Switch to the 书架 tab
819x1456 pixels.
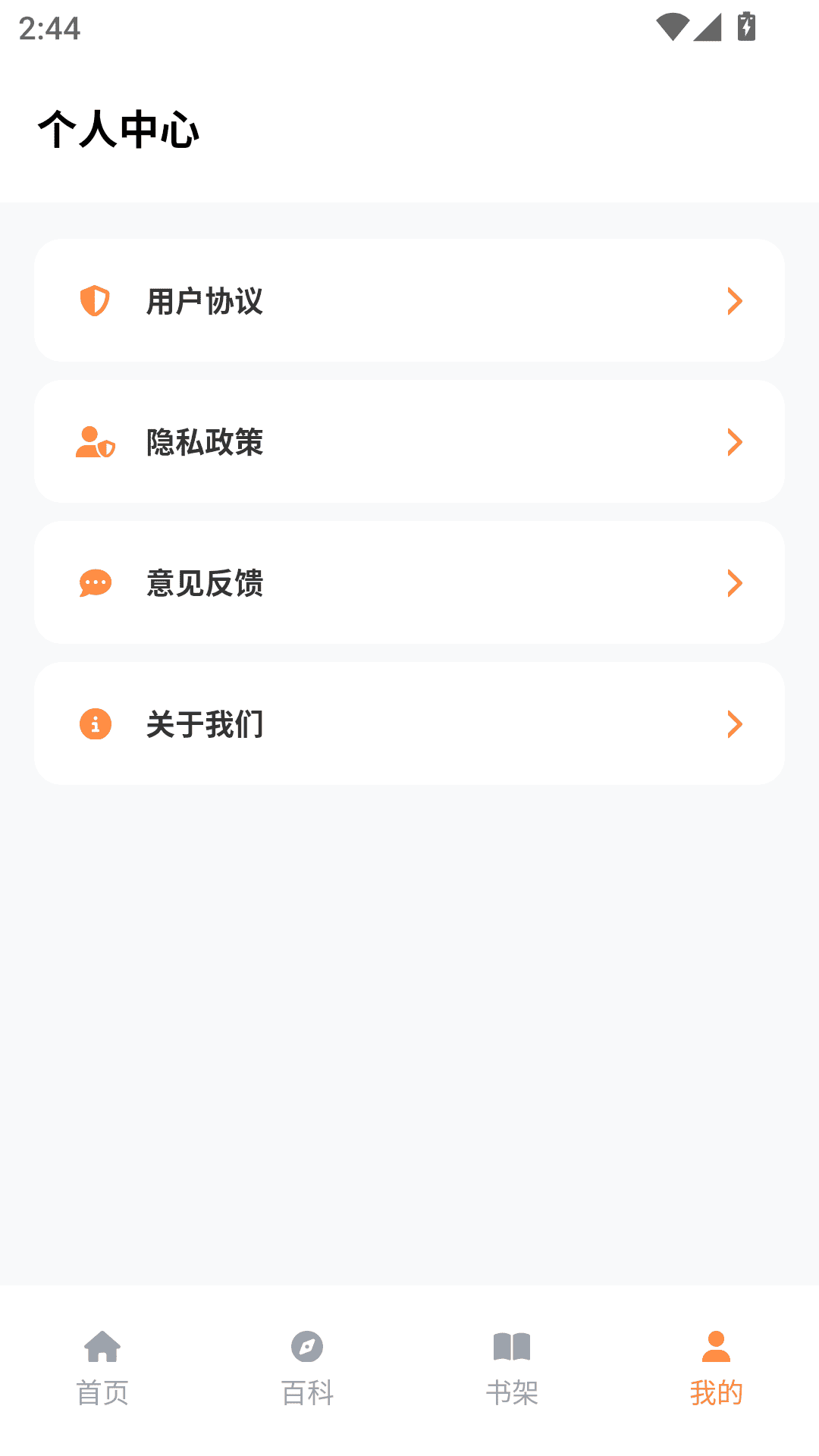(x=512, y=1368)
